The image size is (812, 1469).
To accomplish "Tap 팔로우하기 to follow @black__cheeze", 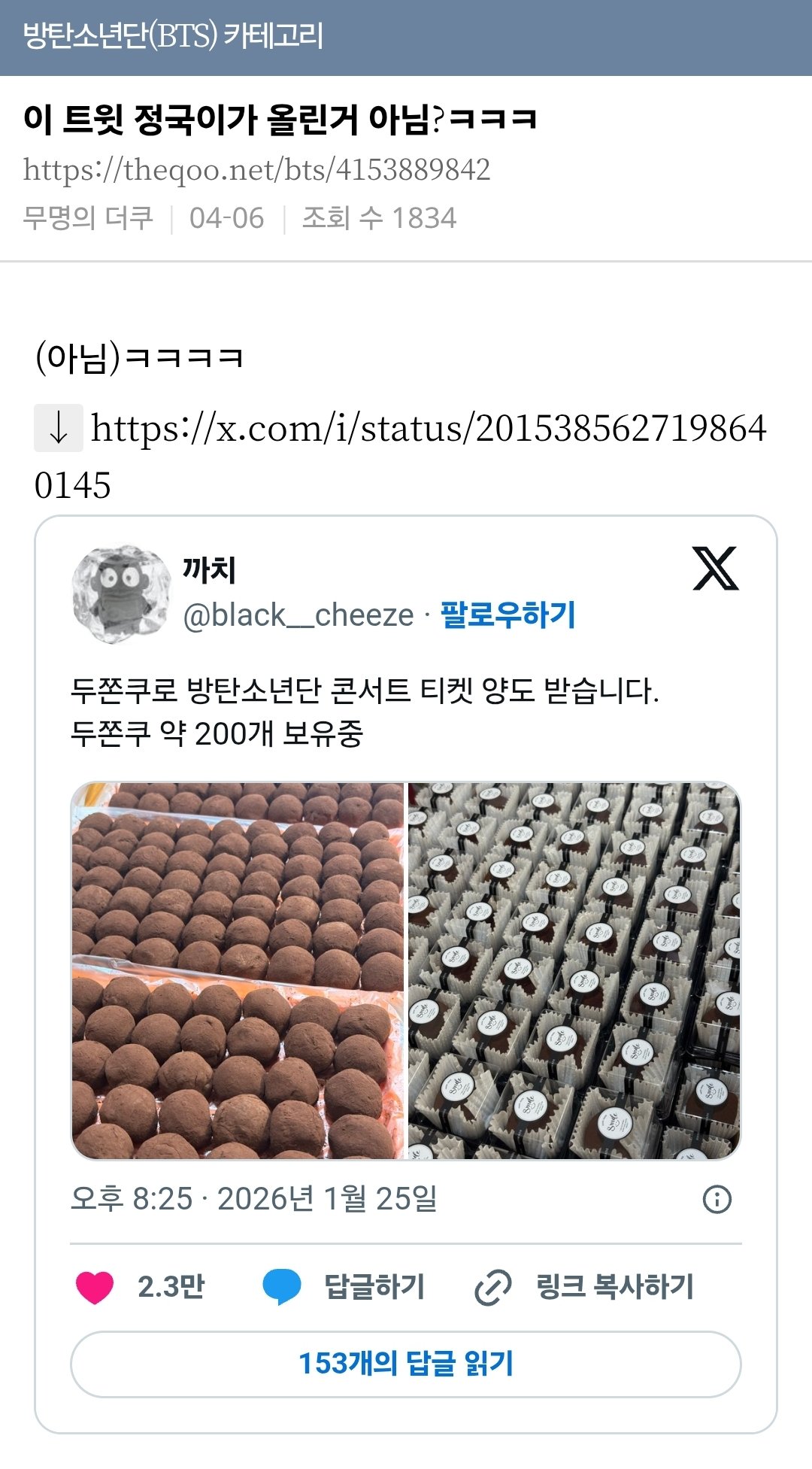I will 507,615.
